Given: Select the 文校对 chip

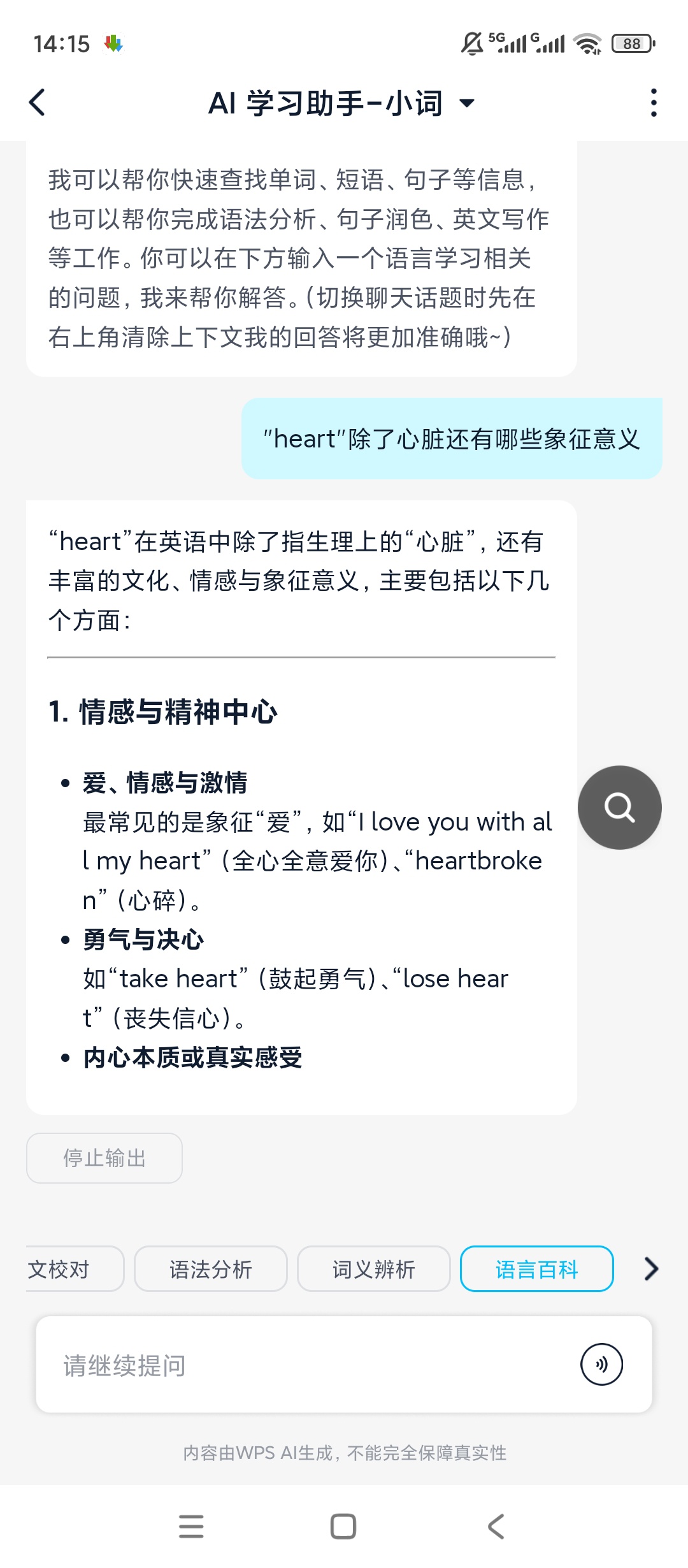Looking at the screenshot, I should tap(75, 1269).
